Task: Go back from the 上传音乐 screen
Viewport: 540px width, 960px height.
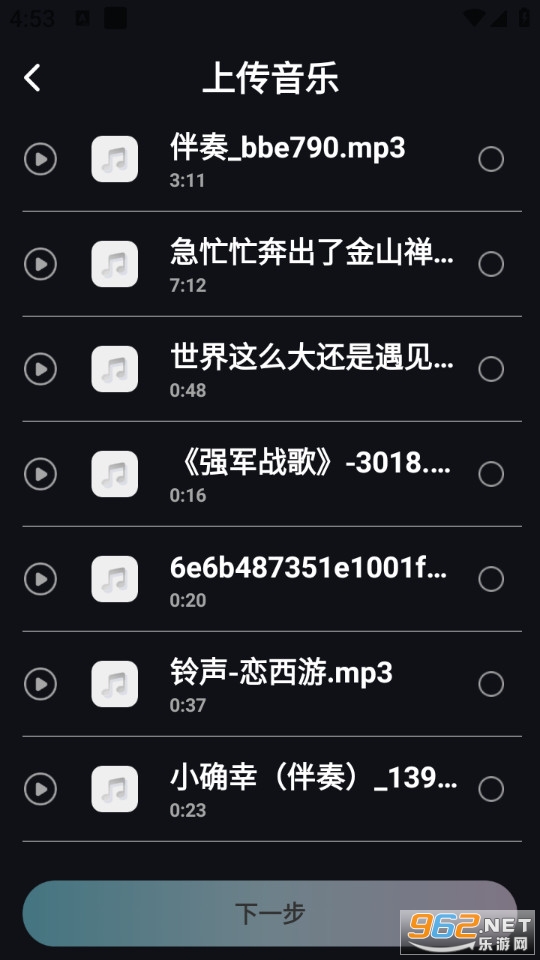Action: click(32, 78)
